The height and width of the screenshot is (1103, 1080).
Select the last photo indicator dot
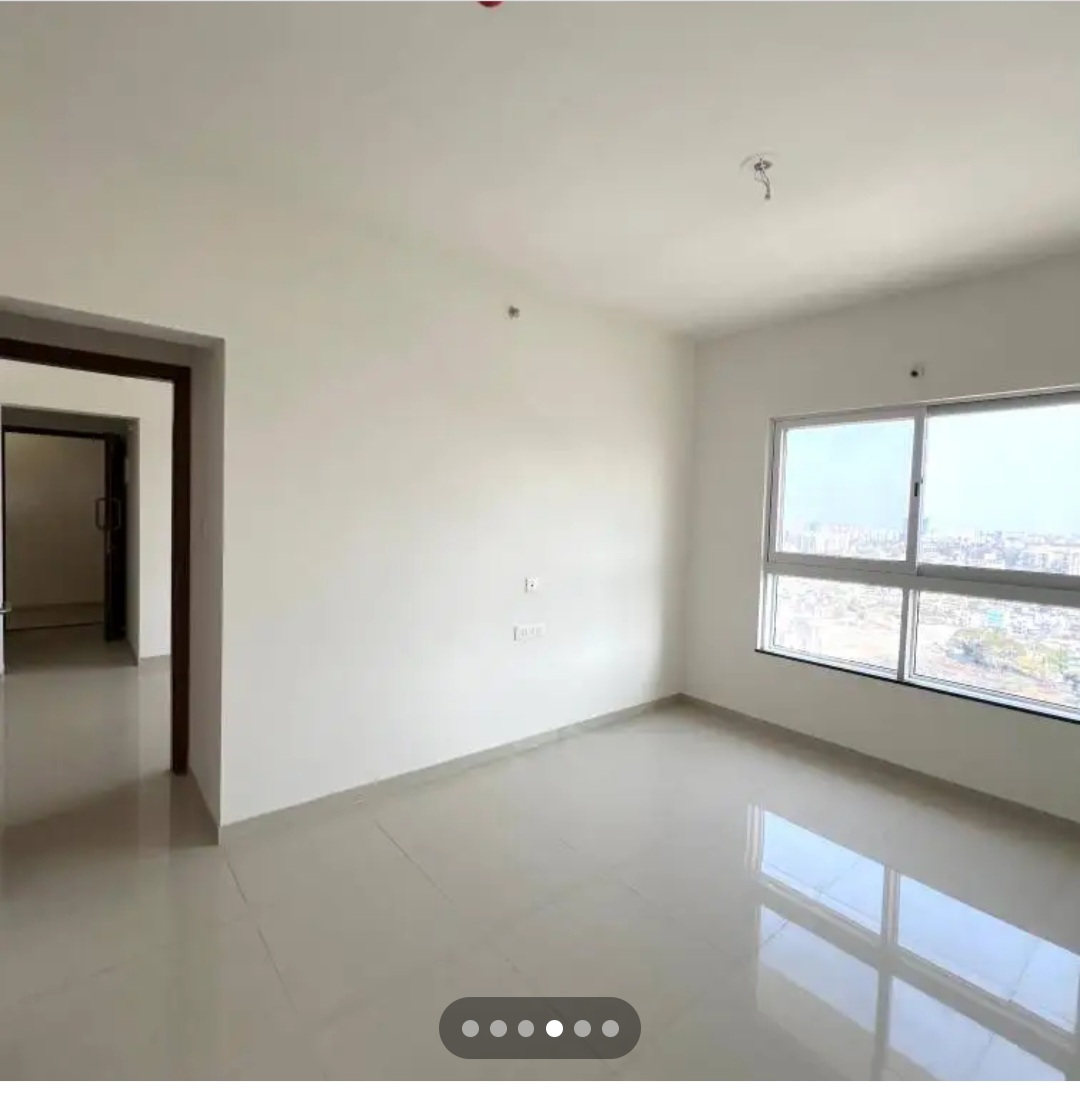pos(610,1028)
